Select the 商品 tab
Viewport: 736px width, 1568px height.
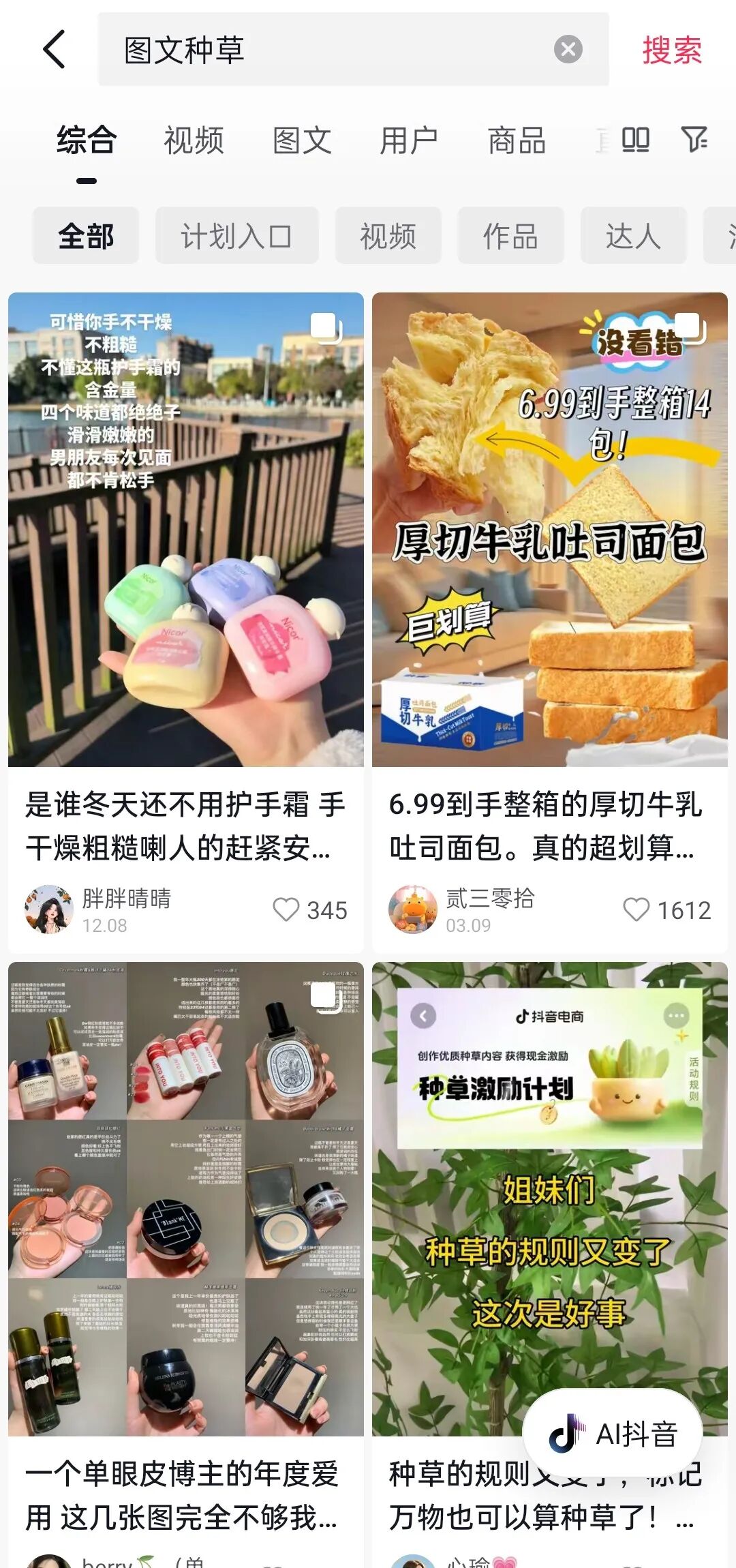517,140
